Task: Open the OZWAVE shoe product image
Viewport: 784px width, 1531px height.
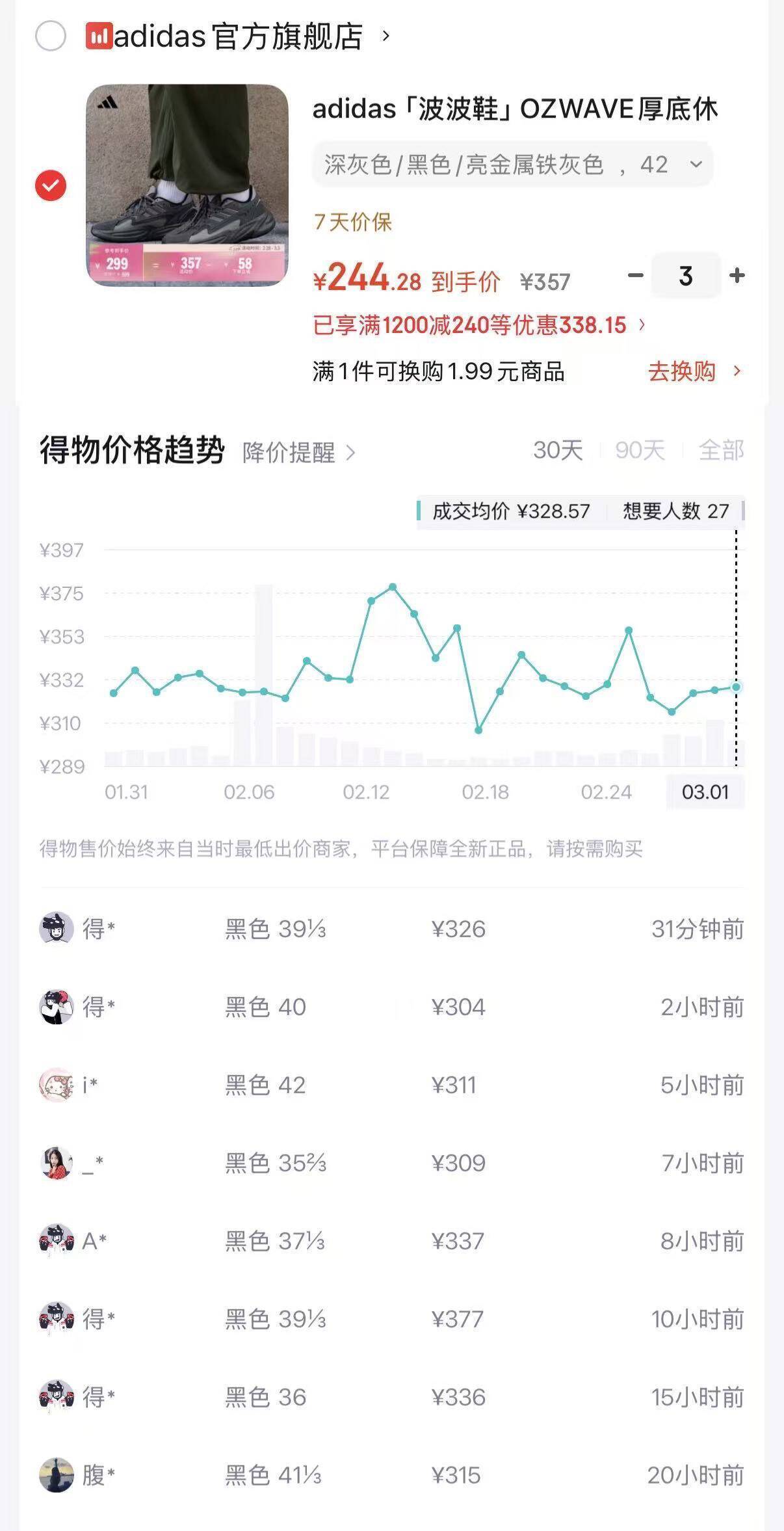Action: pos(187,185)
